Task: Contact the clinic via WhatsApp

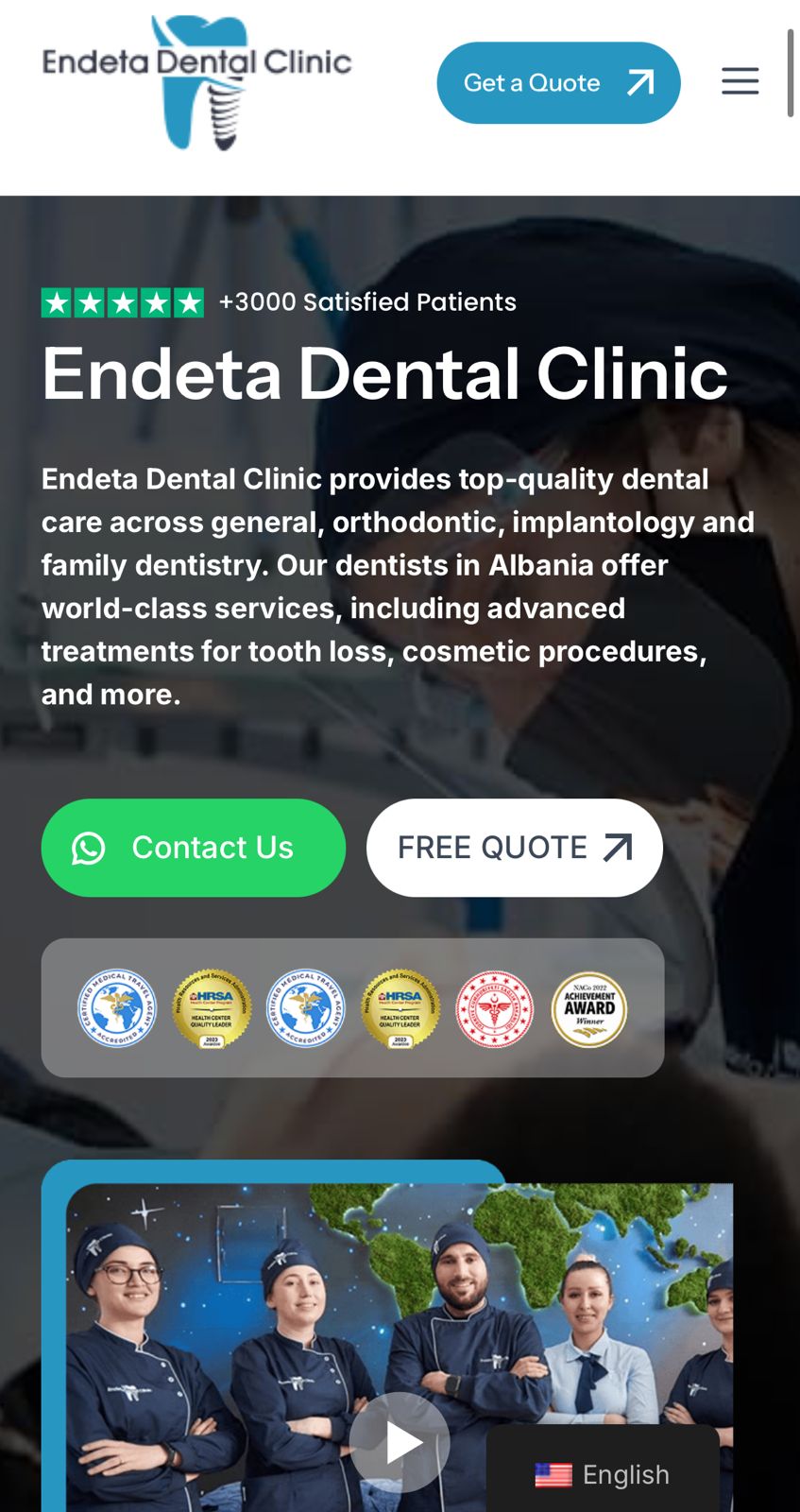Action: pos(193,848)
